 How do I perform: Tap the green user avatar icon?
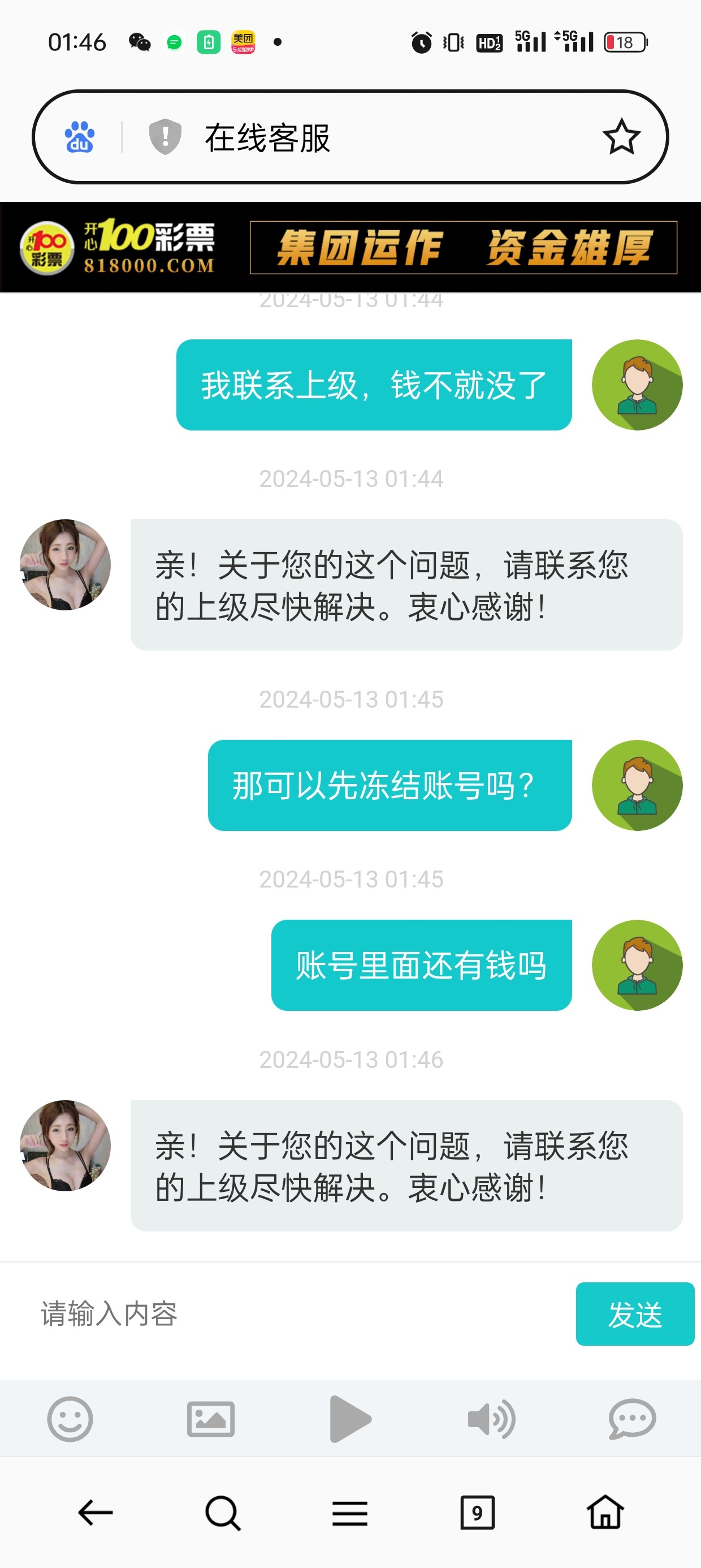[636, 385]
